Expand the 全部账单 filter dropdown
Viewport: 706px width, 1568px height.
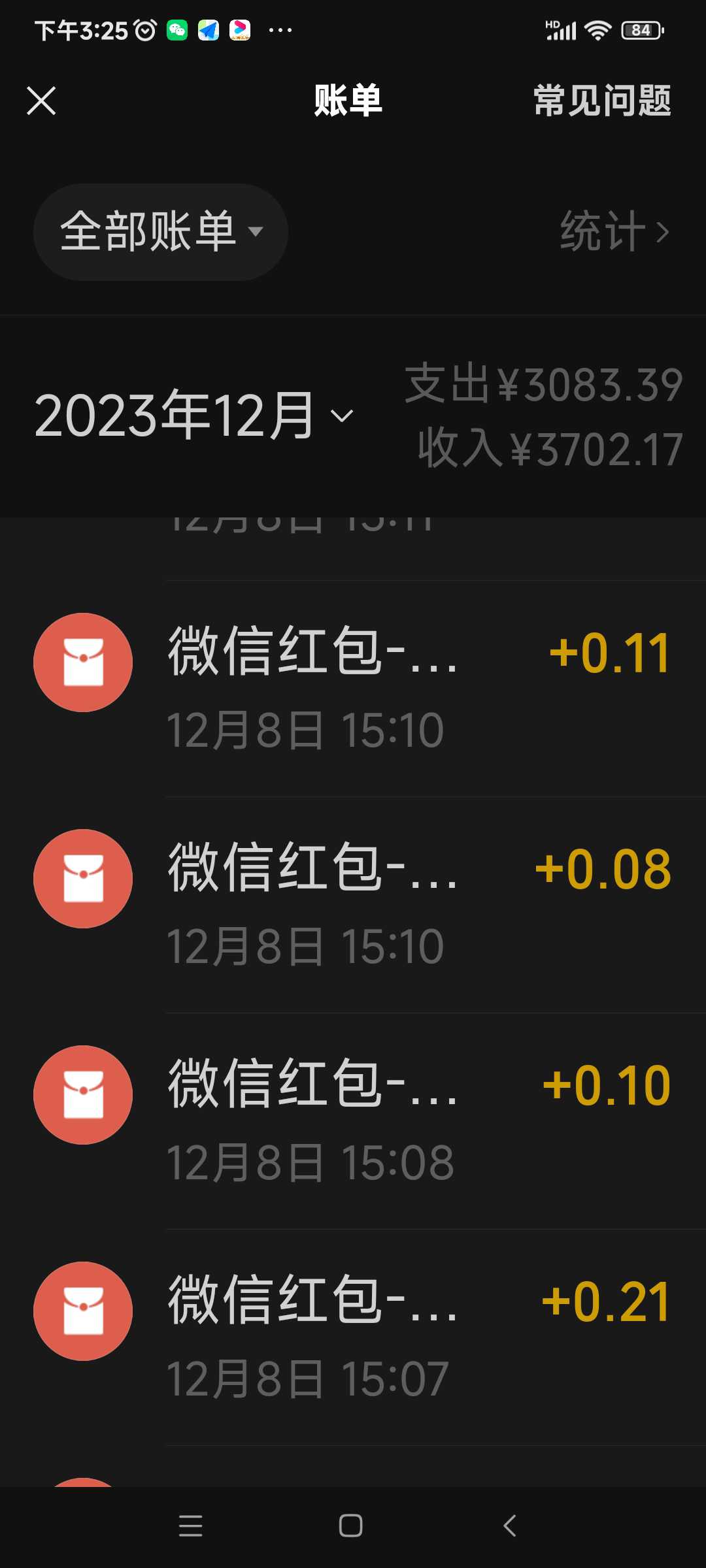pyautogui.click(x=161, y=232)
